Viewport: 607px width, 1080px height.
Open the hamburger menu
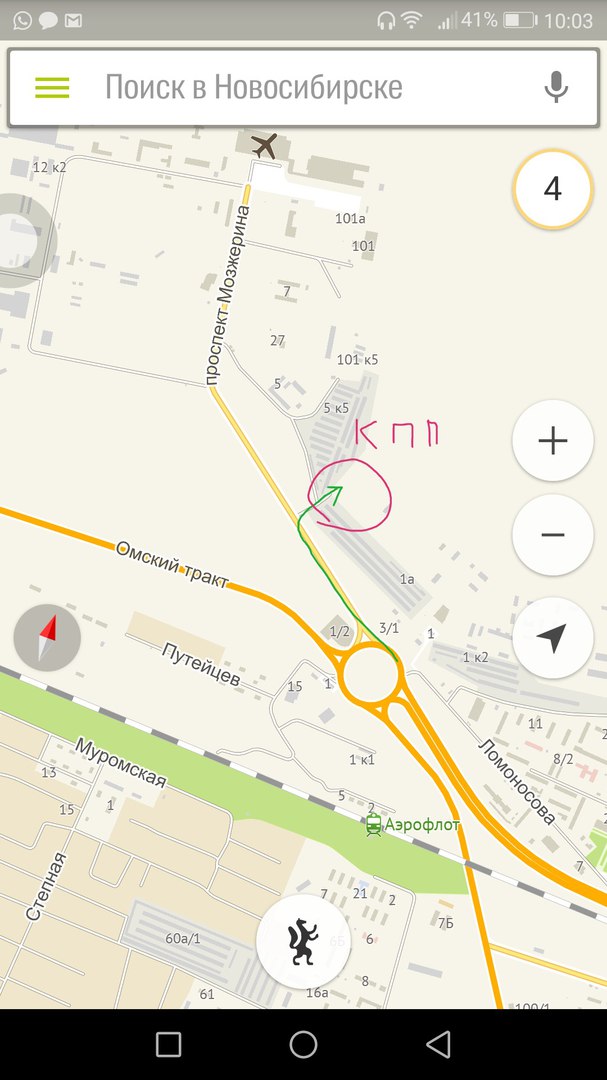point(52,88)
